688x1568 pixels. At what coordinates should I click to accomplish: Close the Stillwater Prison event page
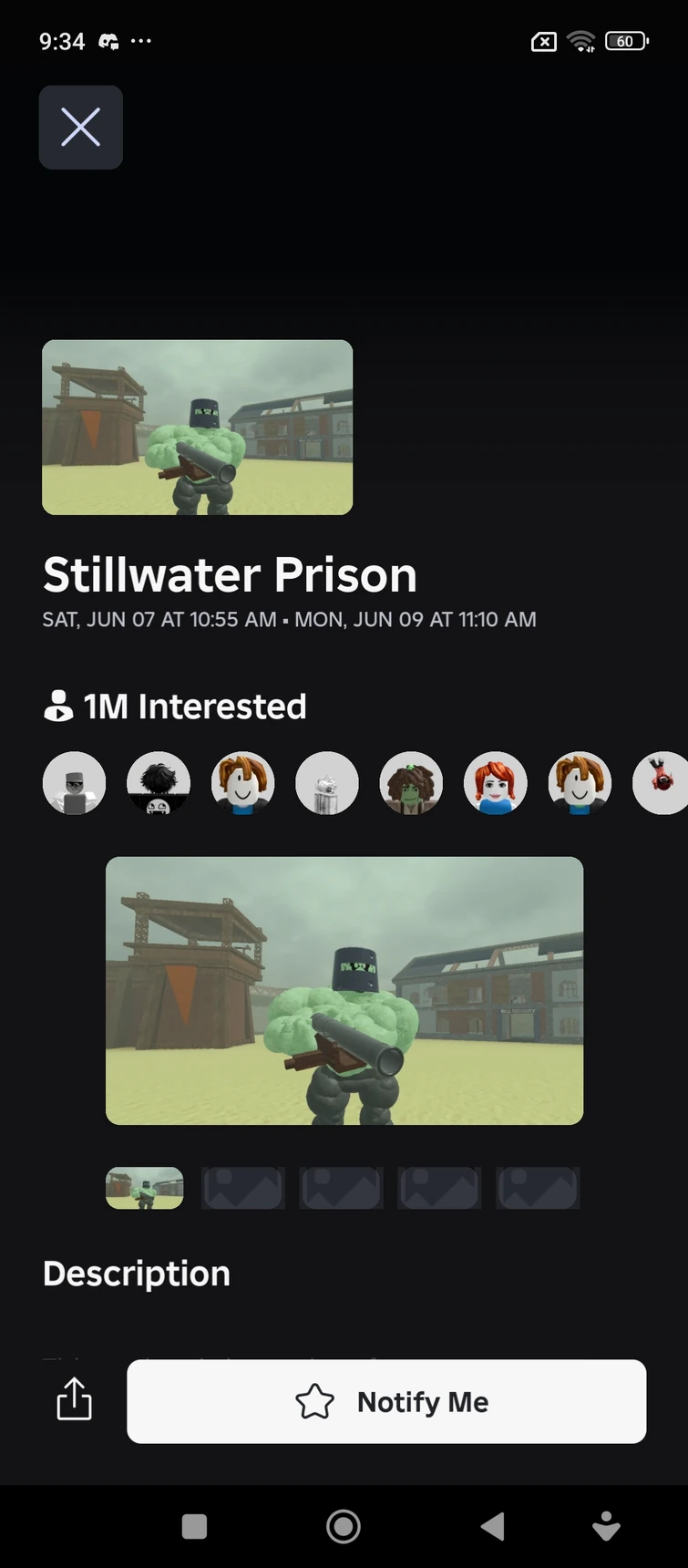point(80,128)
